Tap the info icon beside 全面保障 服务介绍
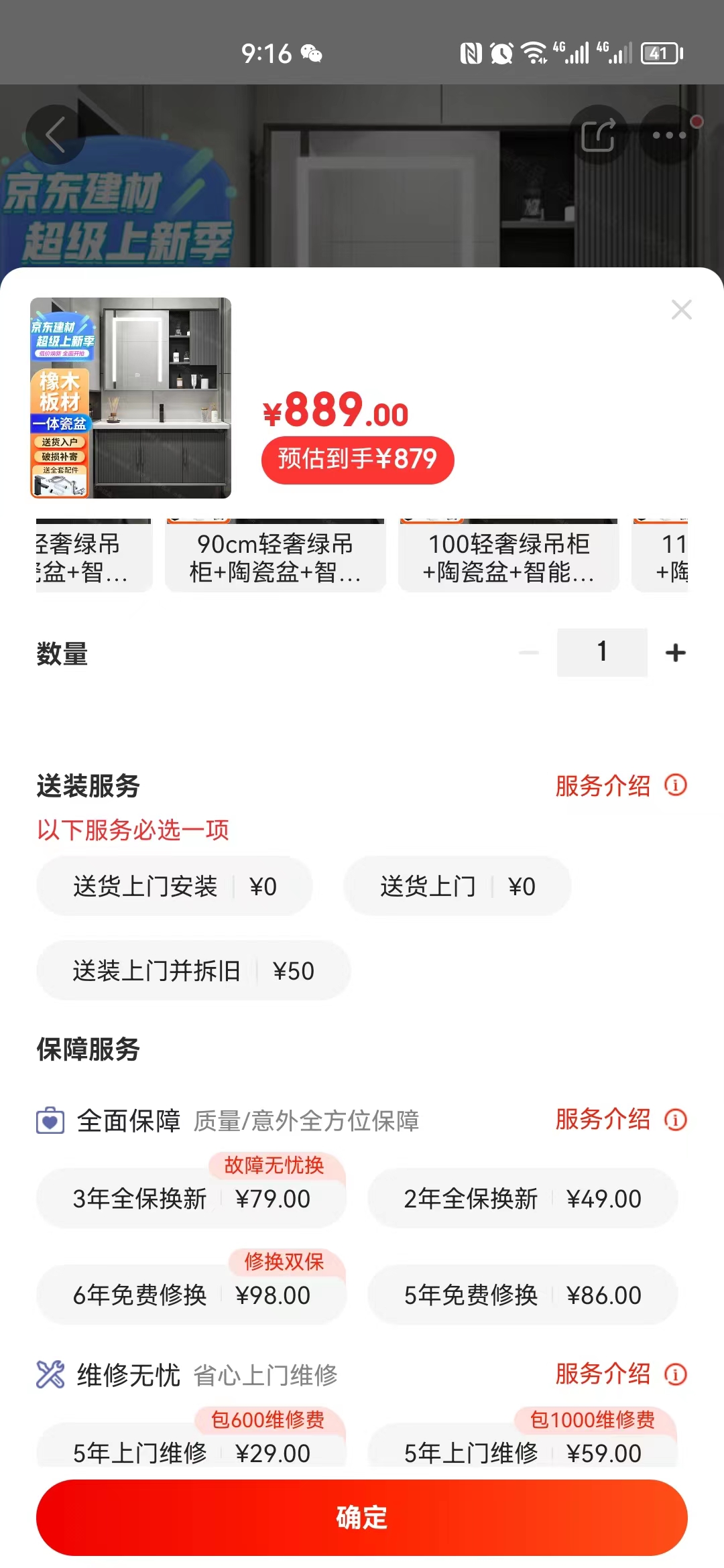Viewport: 724px width, 1568px height. pyautogui.click(x=674, y=1119)
